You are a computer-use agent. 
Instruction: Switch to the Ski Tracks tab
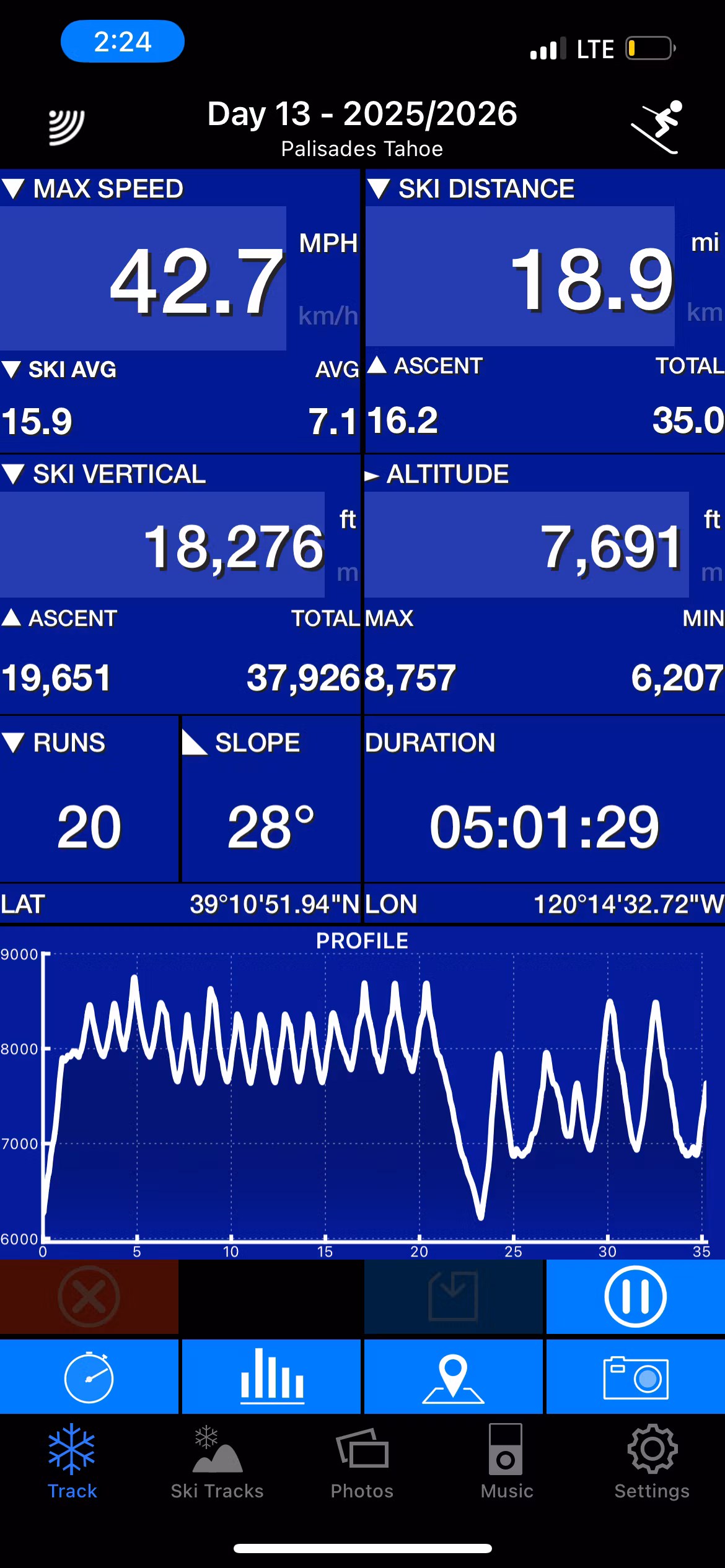coord(217,1461)
